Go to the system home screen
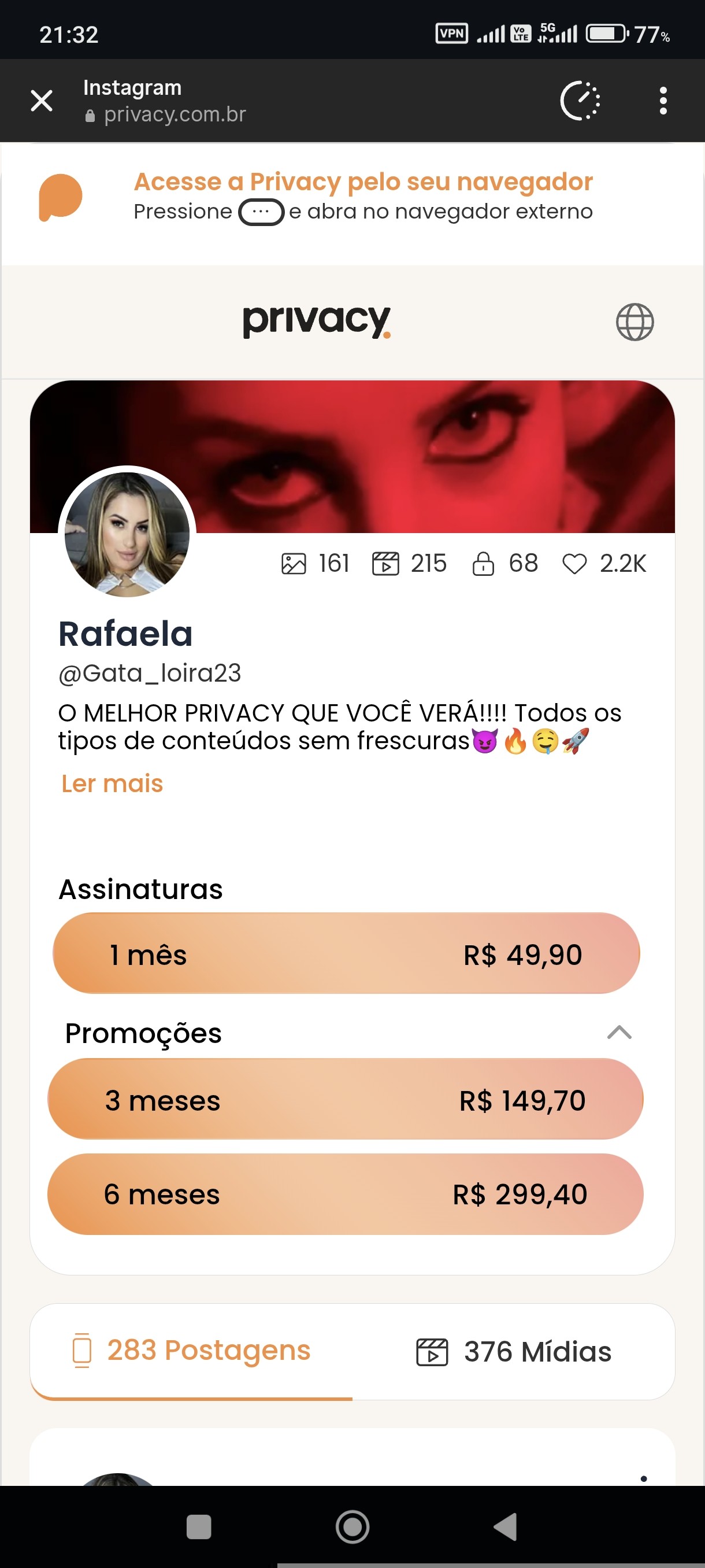This screenshot has width=705, height=1568. click(x=352, y=1526)
